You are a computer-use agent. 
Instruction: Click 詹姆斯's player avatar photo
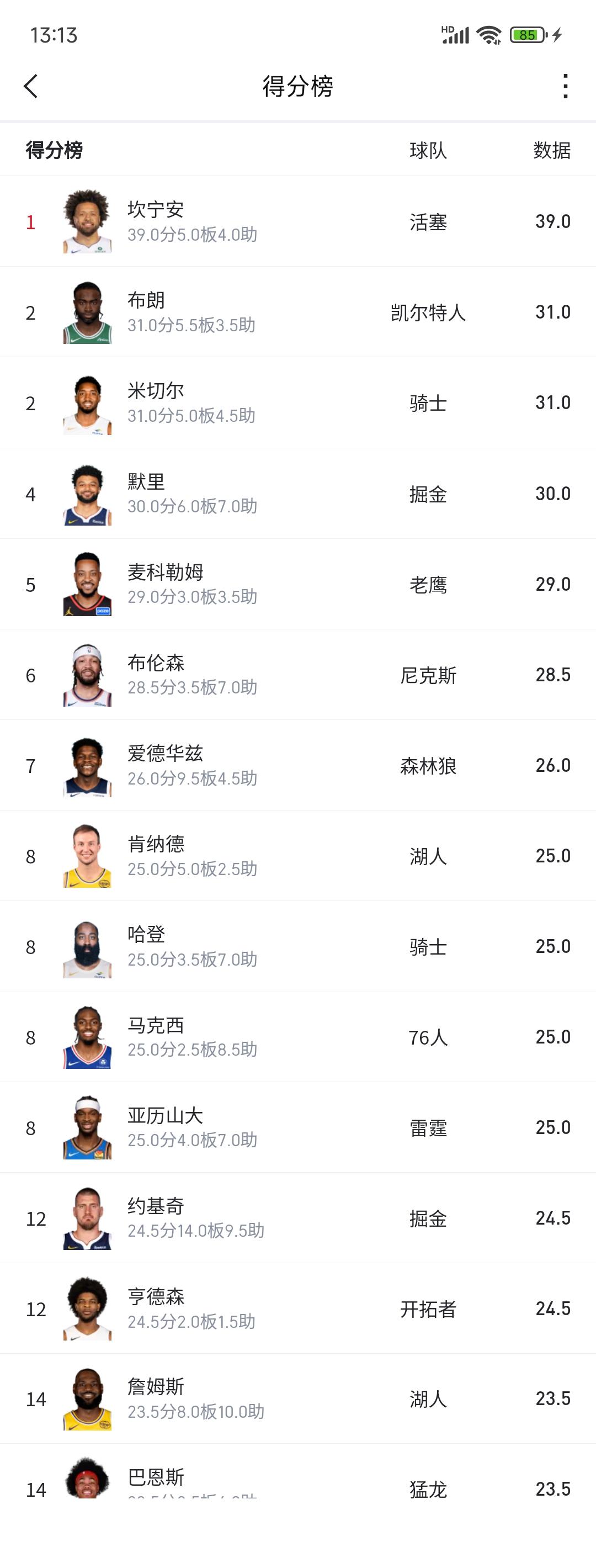(87, 1400)
